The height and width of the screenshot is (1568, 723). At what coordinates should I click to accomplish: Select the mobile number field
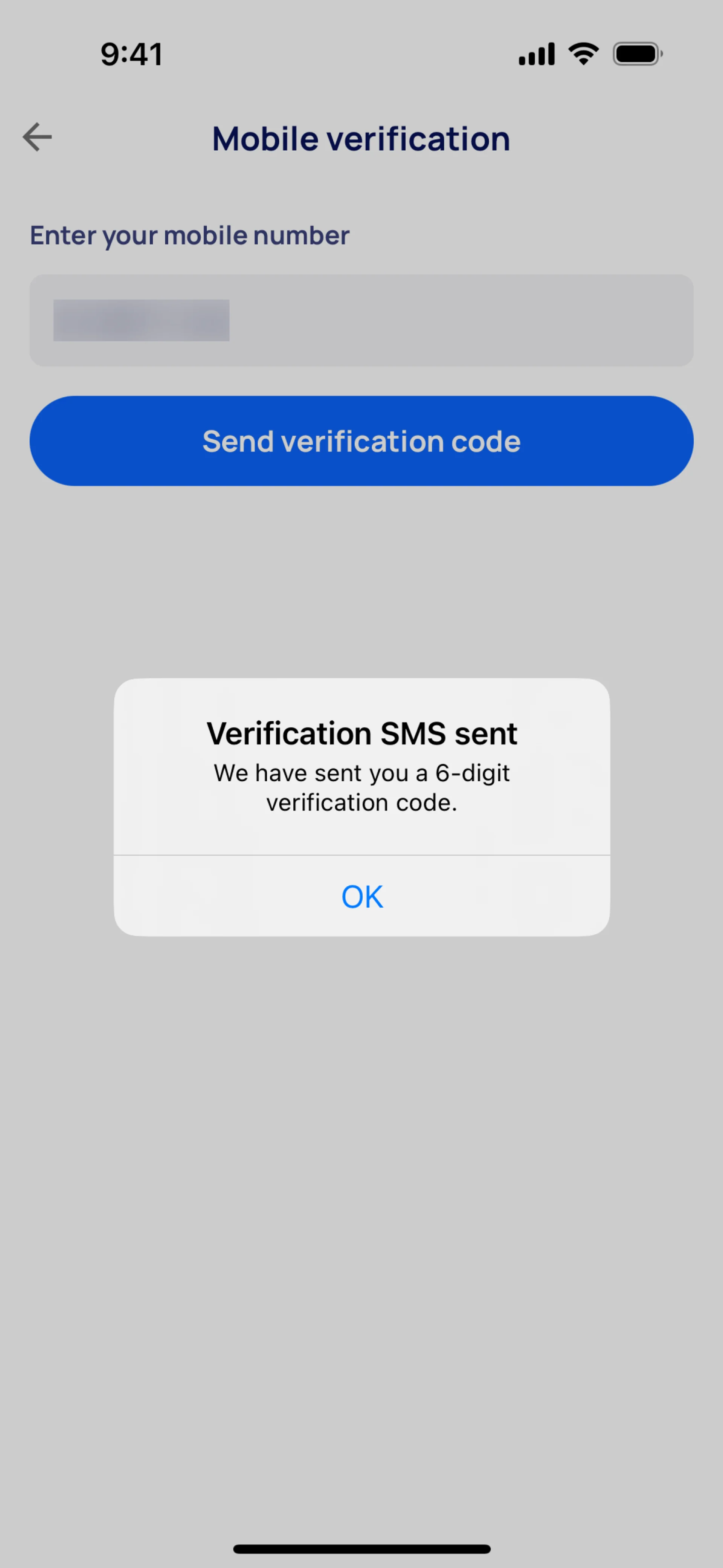coord(361,320)
